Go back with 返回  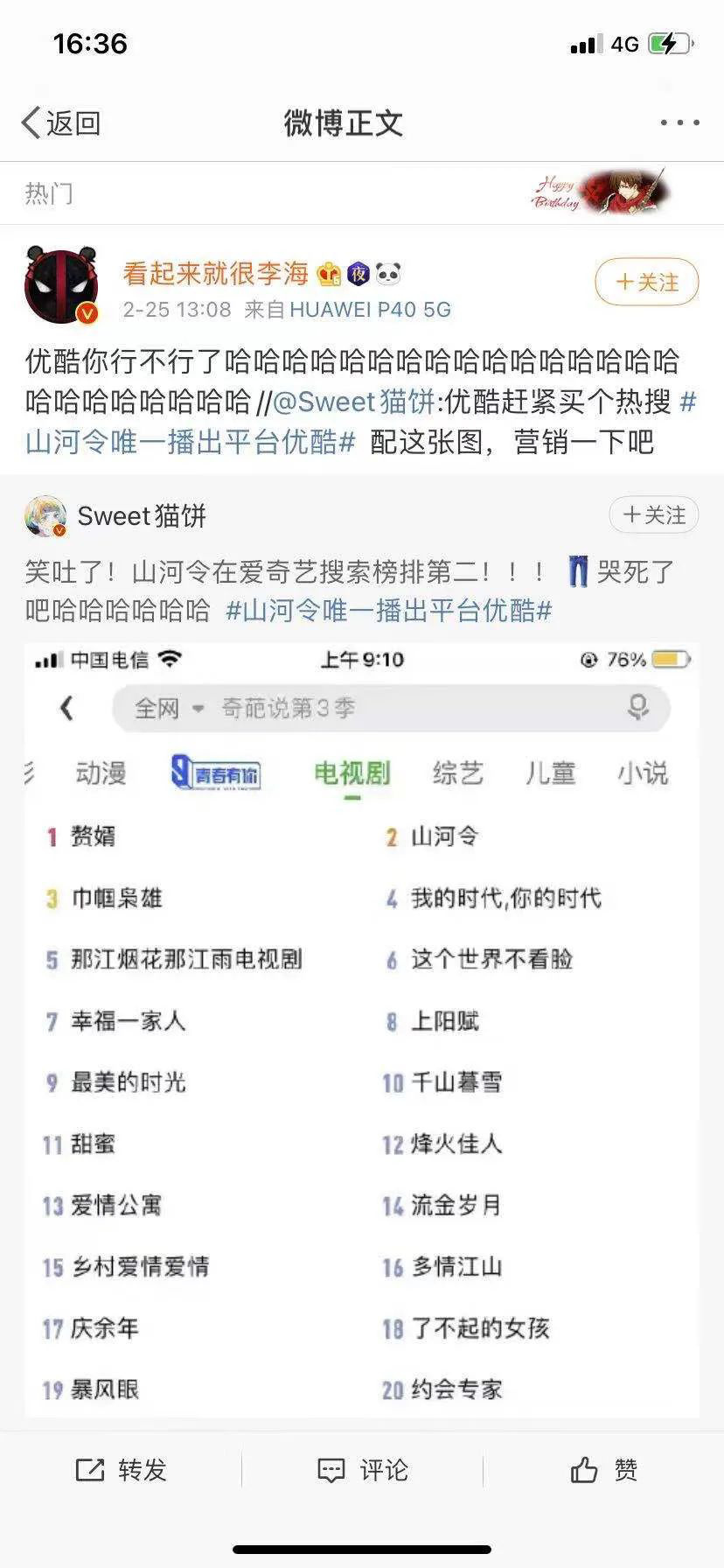61,123
